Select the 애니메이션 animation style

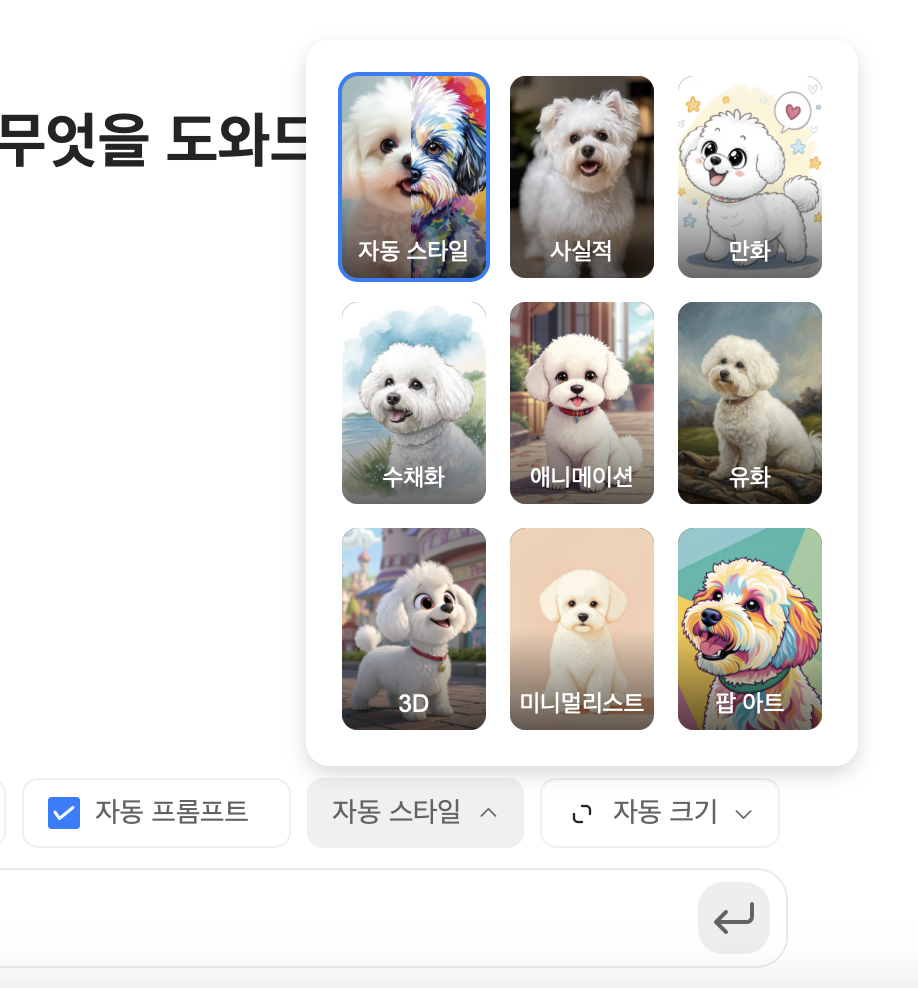[582, 402]
